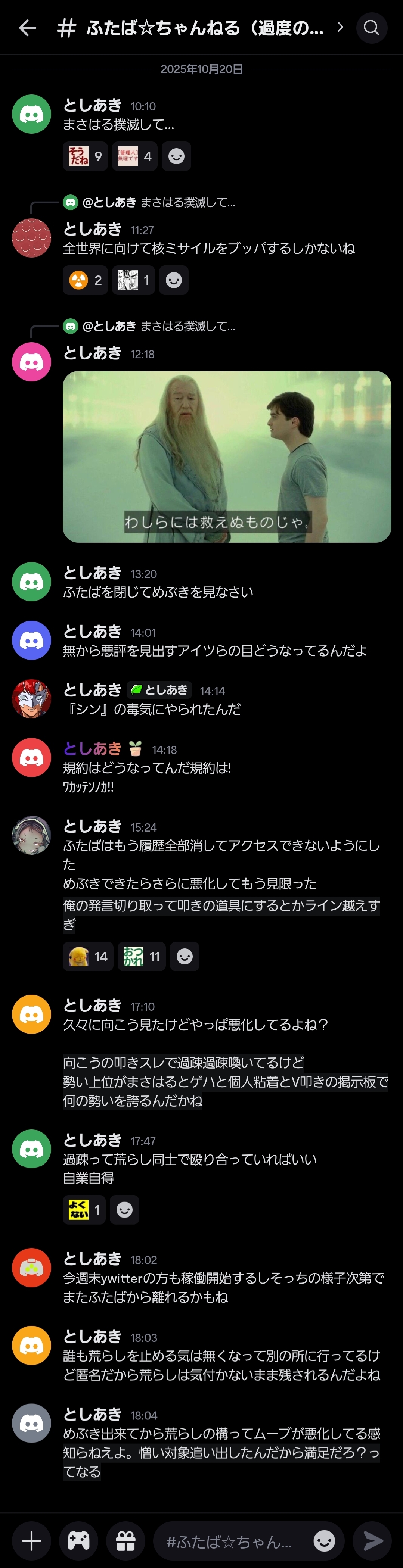Tap the そうだね reaction with count 9

(85, 156)
